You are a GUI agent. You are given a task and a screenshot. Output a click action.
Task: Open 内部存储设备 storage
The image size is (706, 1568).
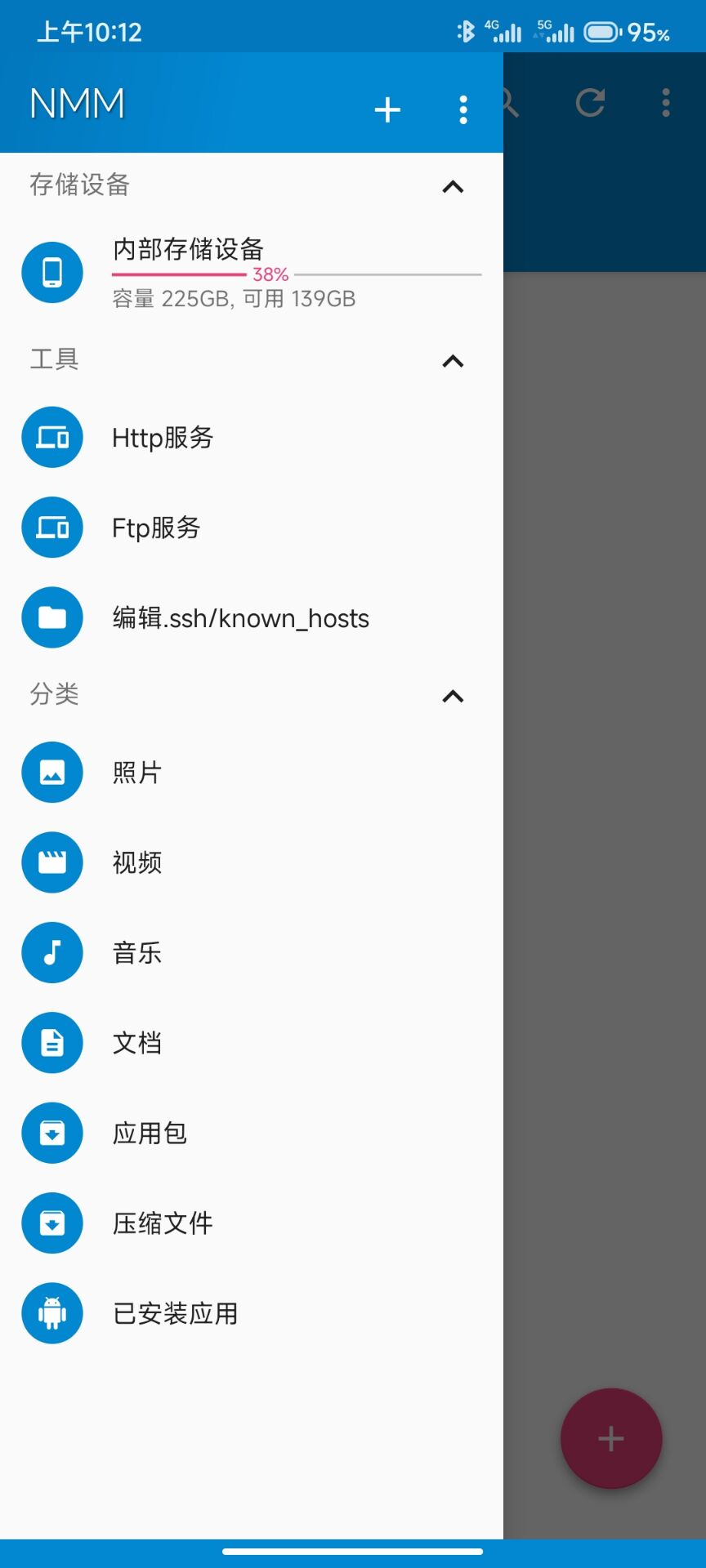click(245, 273)
